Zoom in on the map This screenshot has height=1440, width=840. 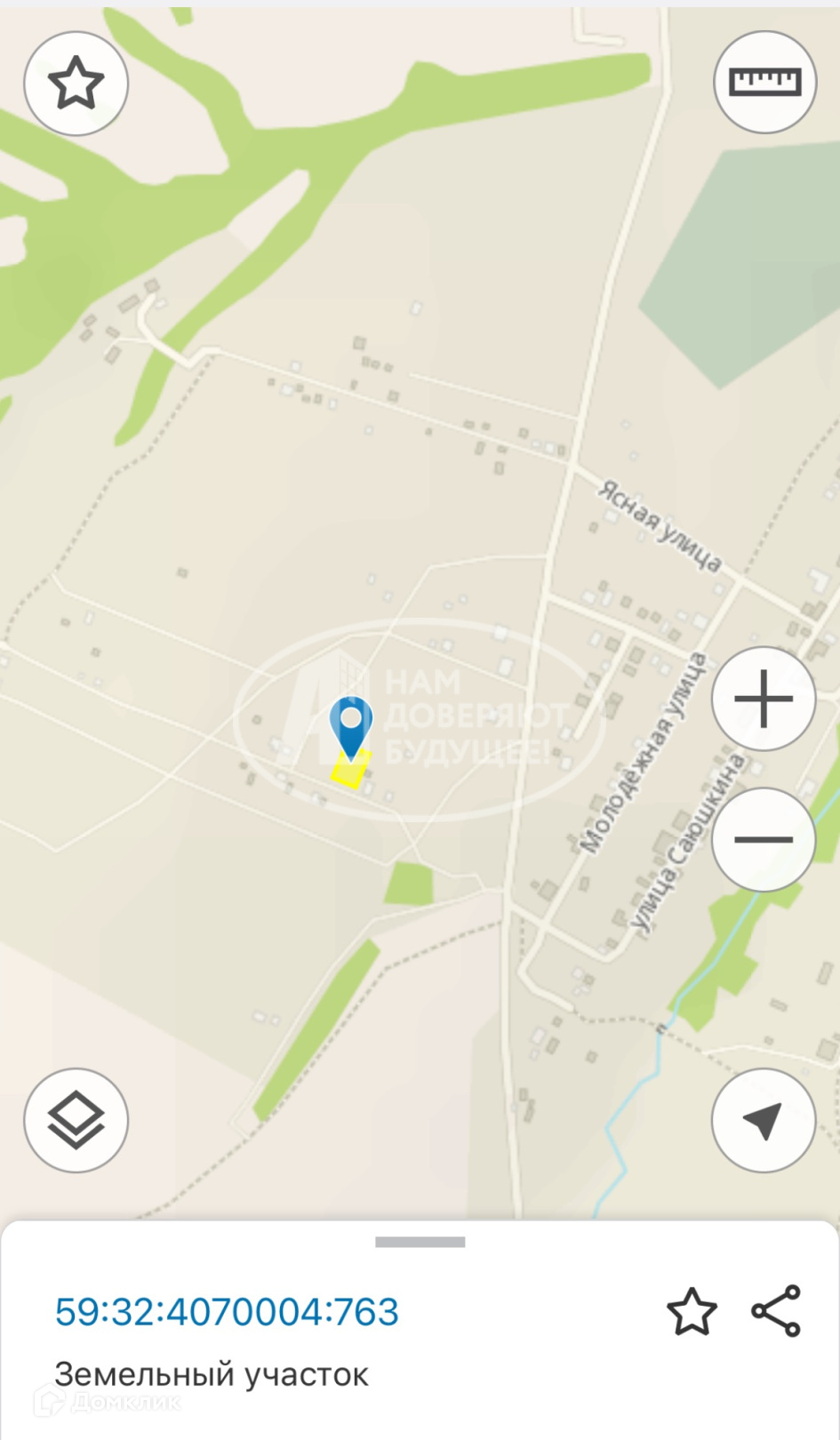(x=764, y=699)
